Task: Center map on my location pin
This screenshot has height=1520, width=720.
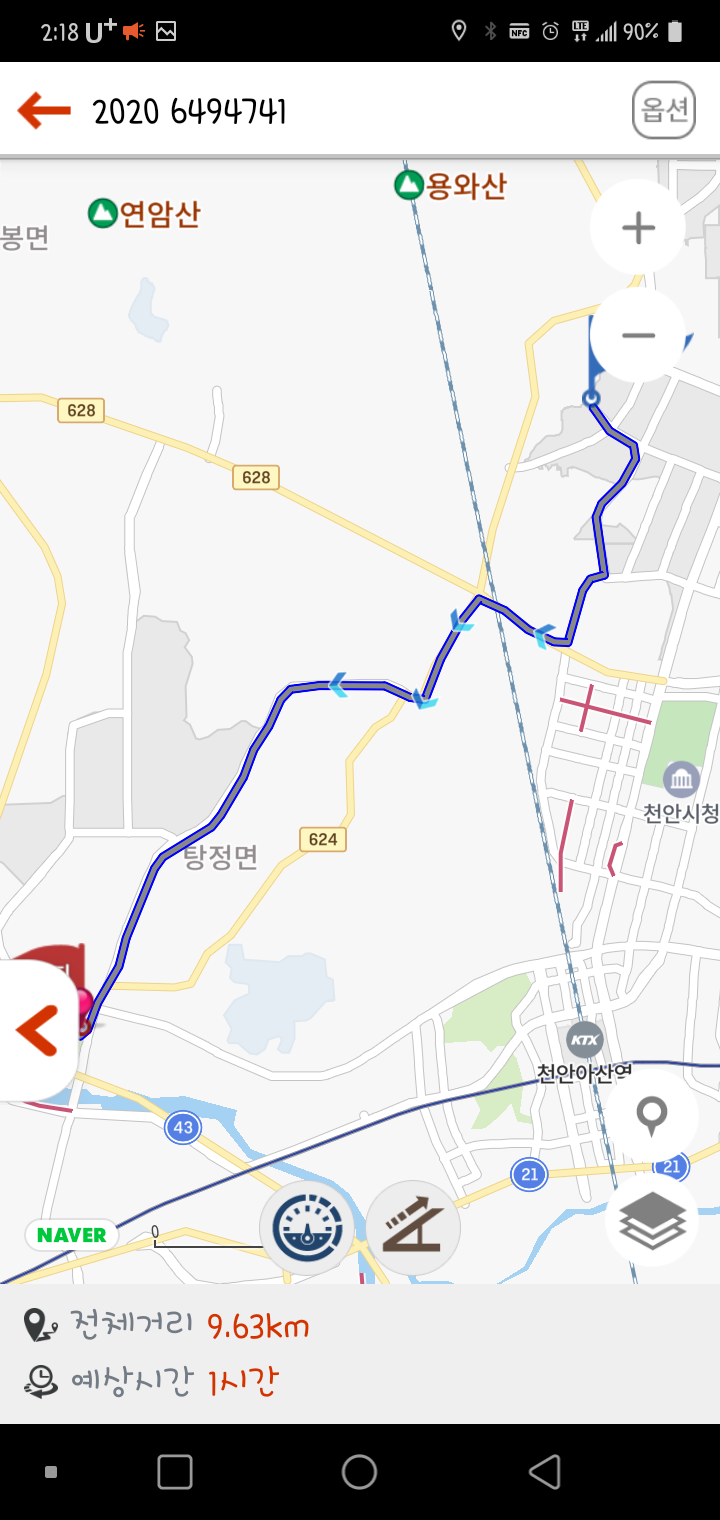Action: coord(652,1116)
